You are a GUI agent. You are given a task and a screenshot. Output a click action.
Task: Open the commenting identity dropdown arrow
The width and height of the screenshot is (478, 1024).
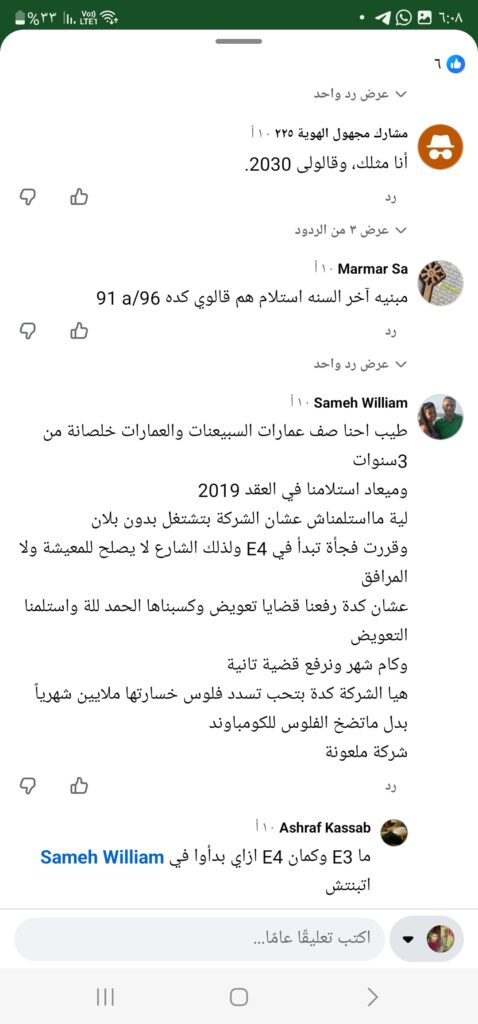coord(409,940)
